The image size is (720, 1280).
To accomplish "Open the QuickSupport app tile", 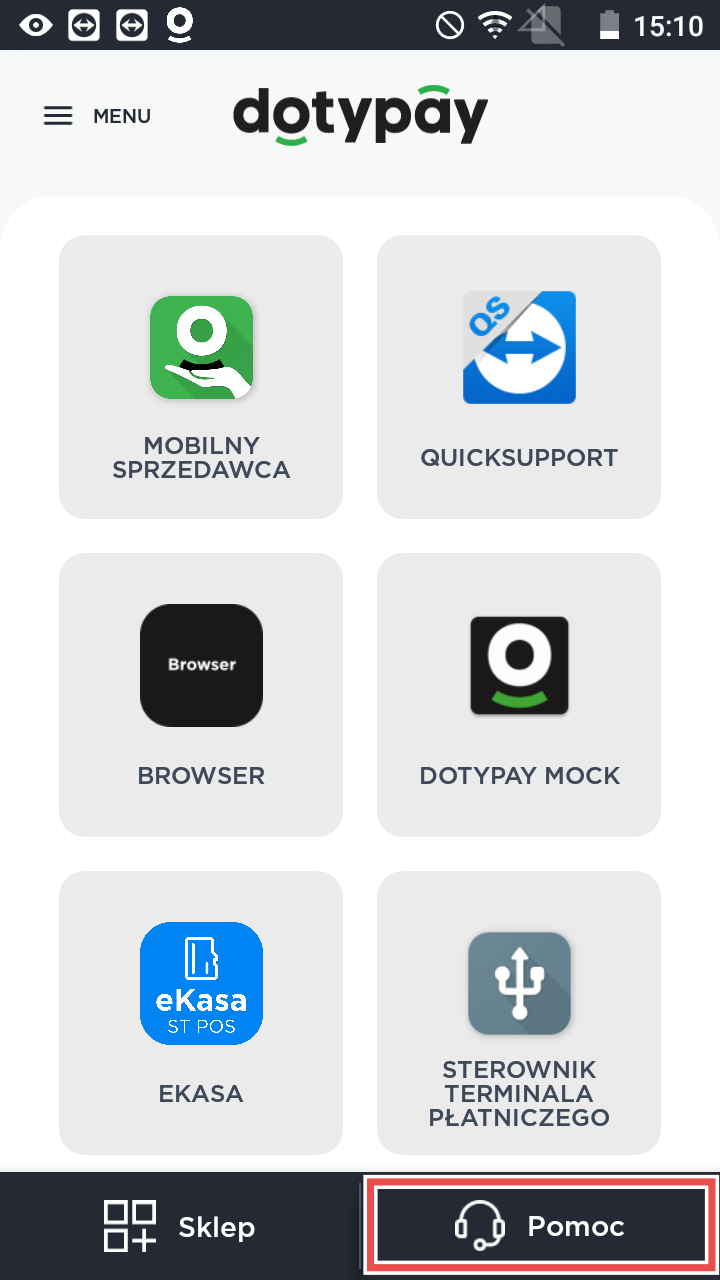I will (x=519, y=377).
